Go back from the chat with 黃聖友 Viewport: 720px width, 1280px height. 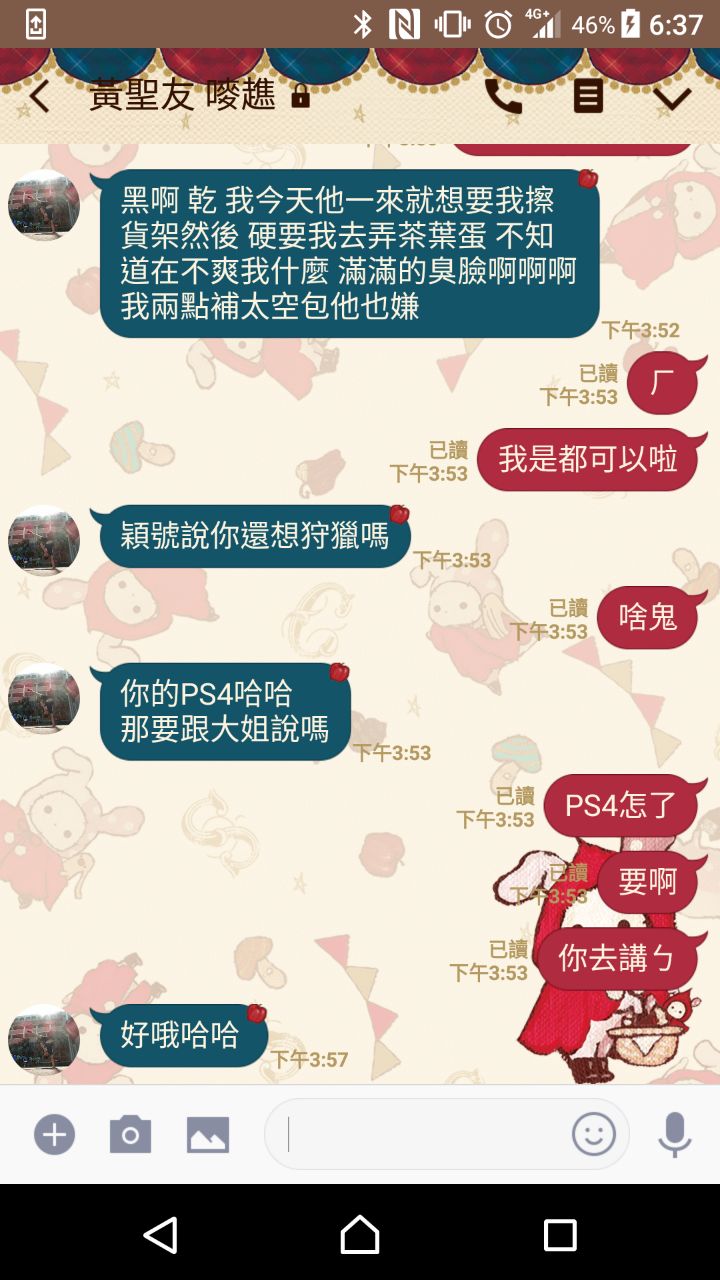pyautogui.click(x=39, y=97)
